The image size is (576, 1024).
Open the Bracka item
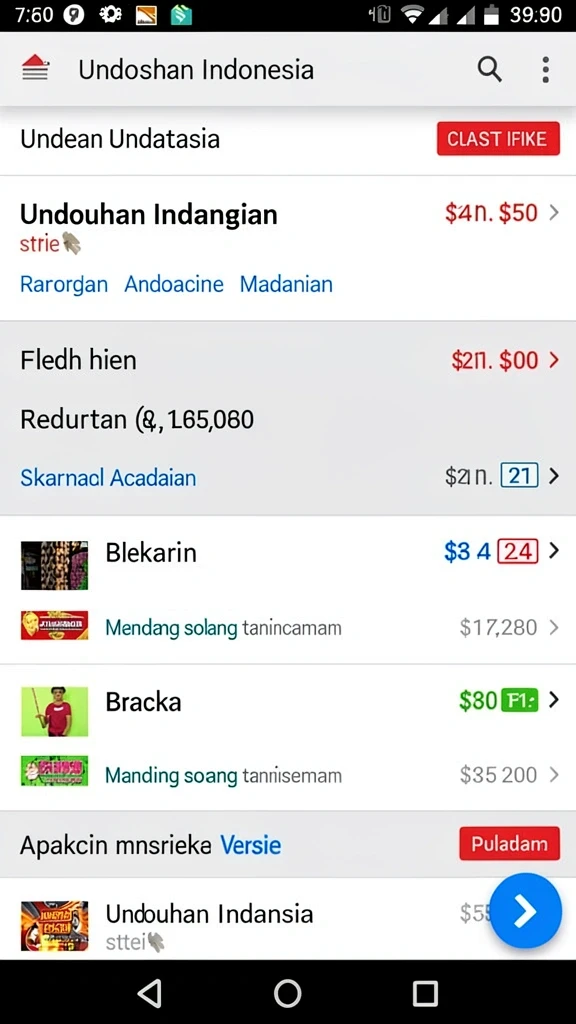(x=288, y=702)
